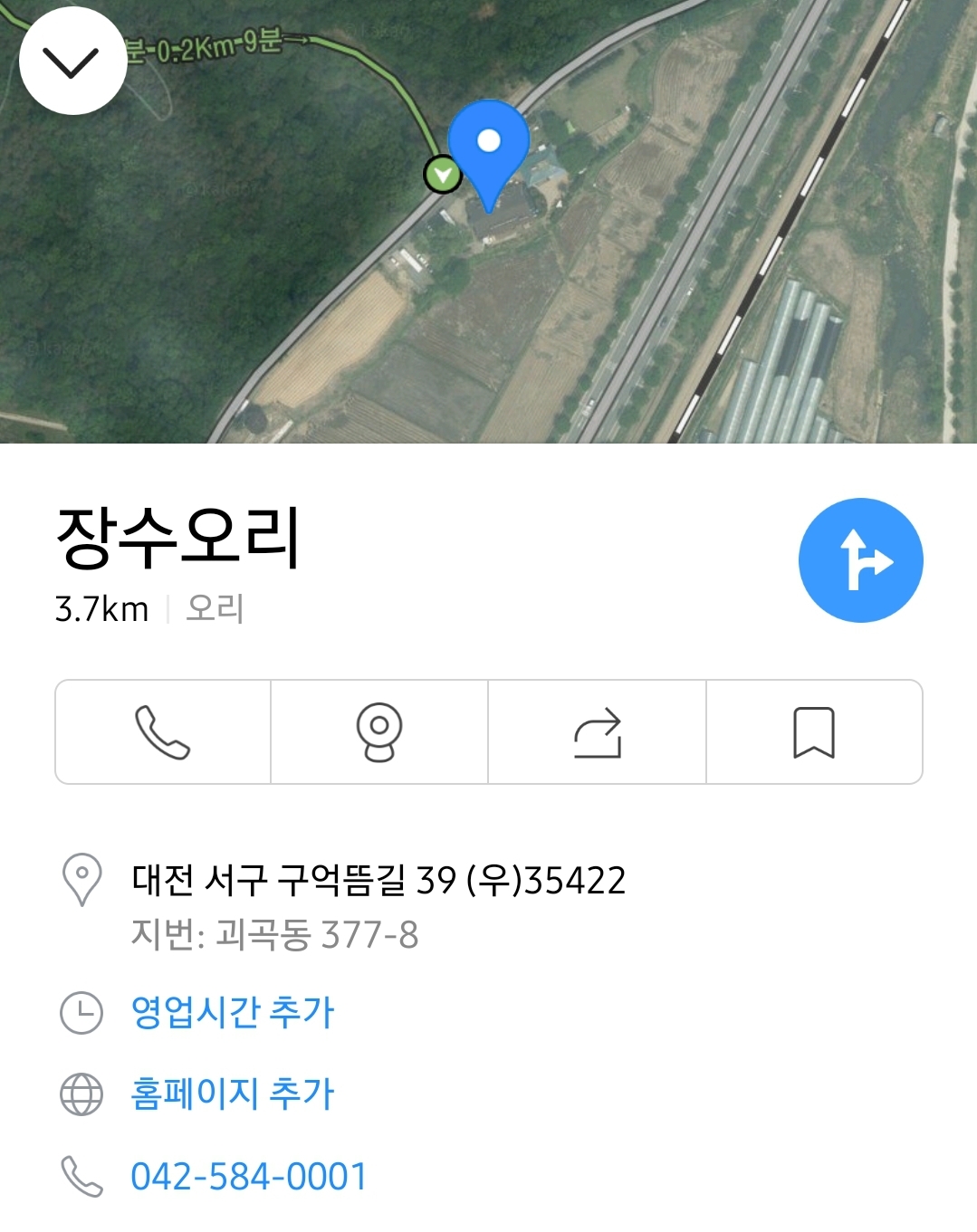Viewport: 977px width, 1232px height.
Task: Collapse the map with the down chevron
Action: click(72, 62)
